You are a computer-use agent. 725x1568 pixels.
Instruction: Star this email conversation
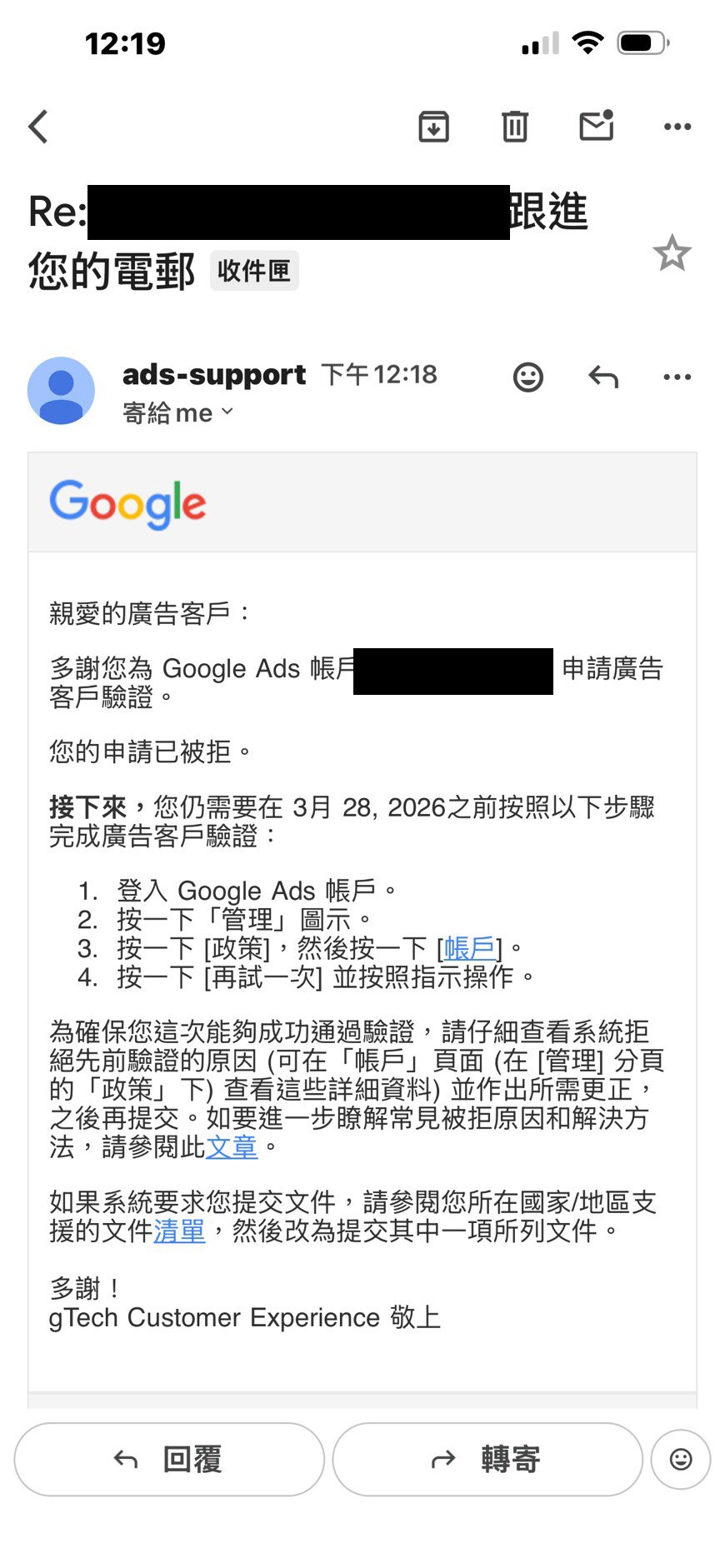pos(672,253)
